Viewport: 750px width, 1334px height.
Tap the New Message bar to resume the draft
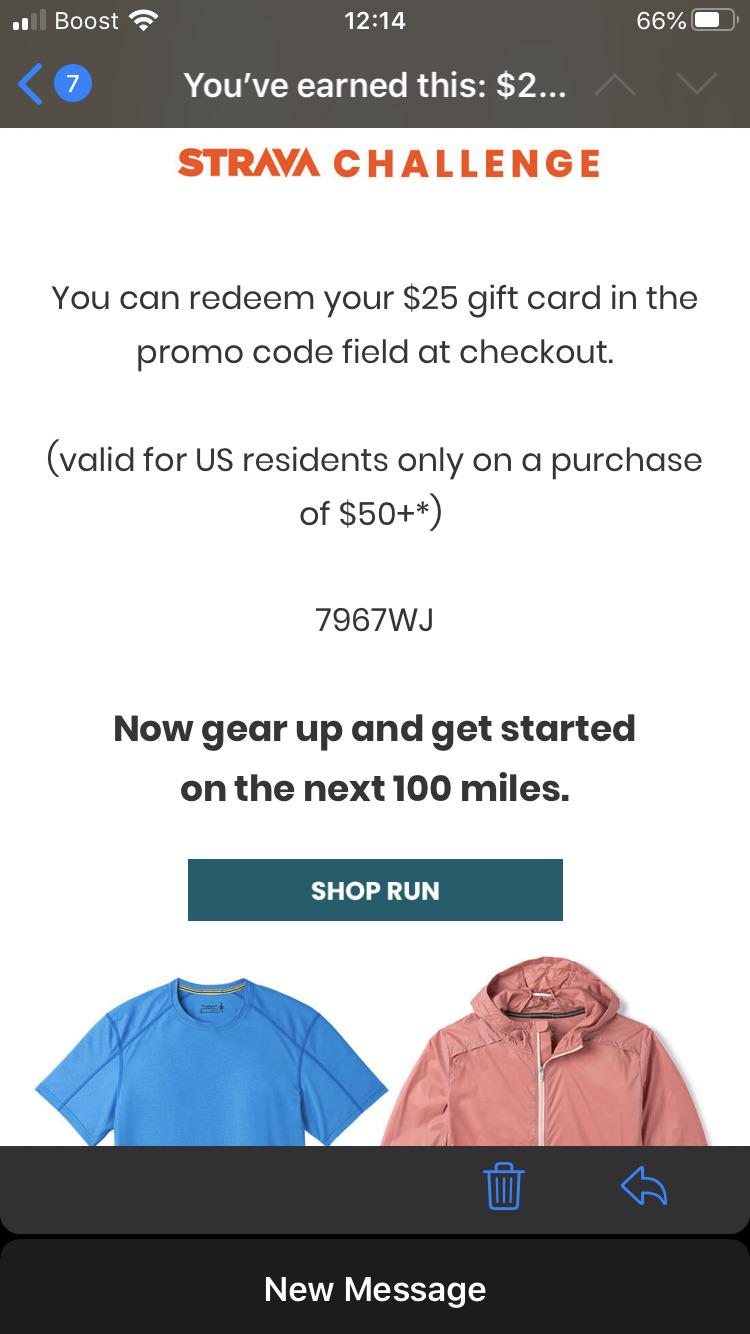pos(375,1289)
